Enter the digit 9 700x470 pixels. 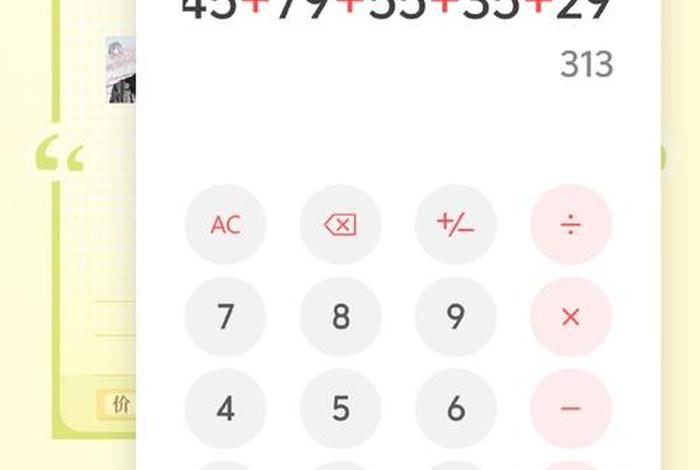click(x=456, y=317)
